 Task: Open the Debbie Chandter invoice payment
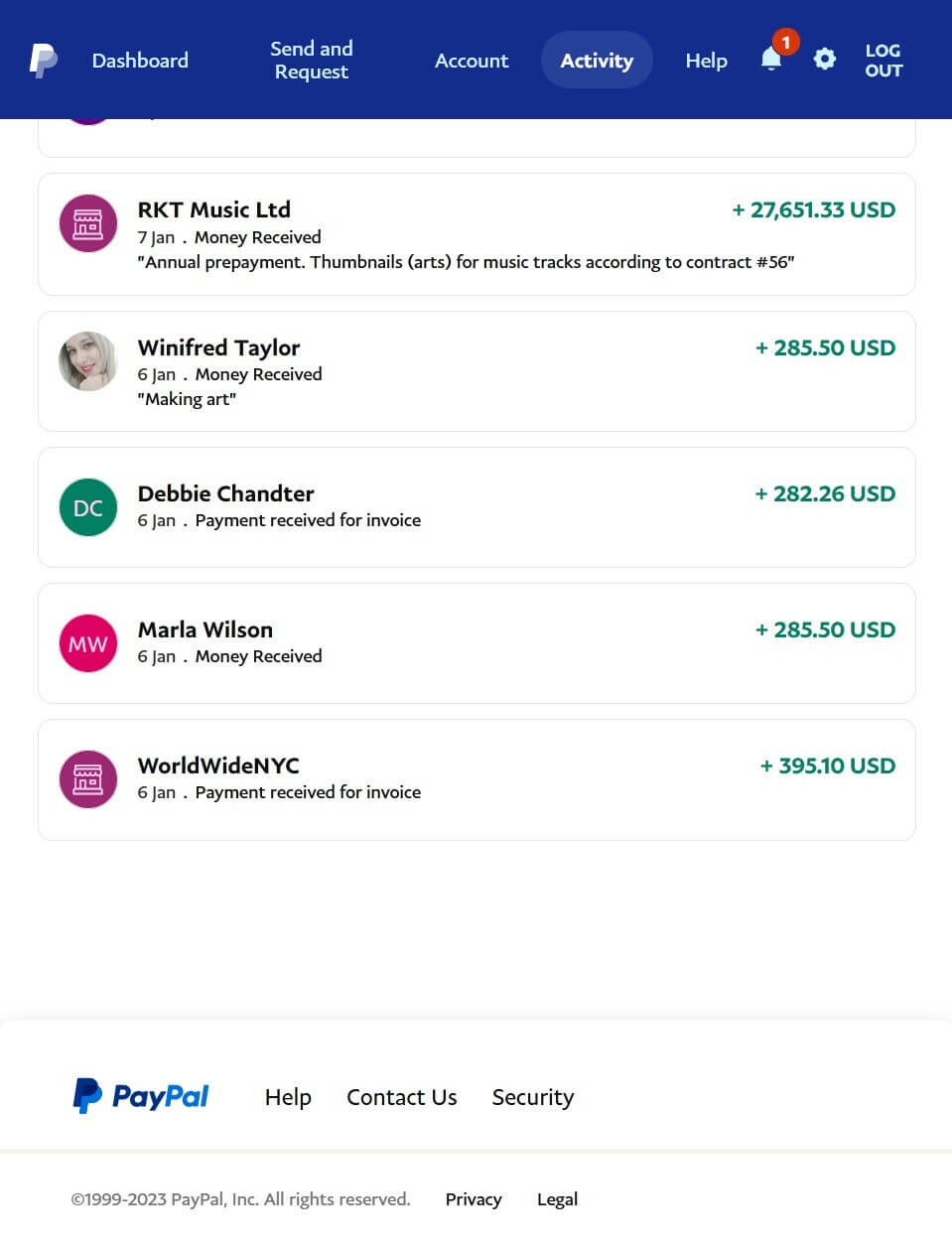tap(476, 507)
